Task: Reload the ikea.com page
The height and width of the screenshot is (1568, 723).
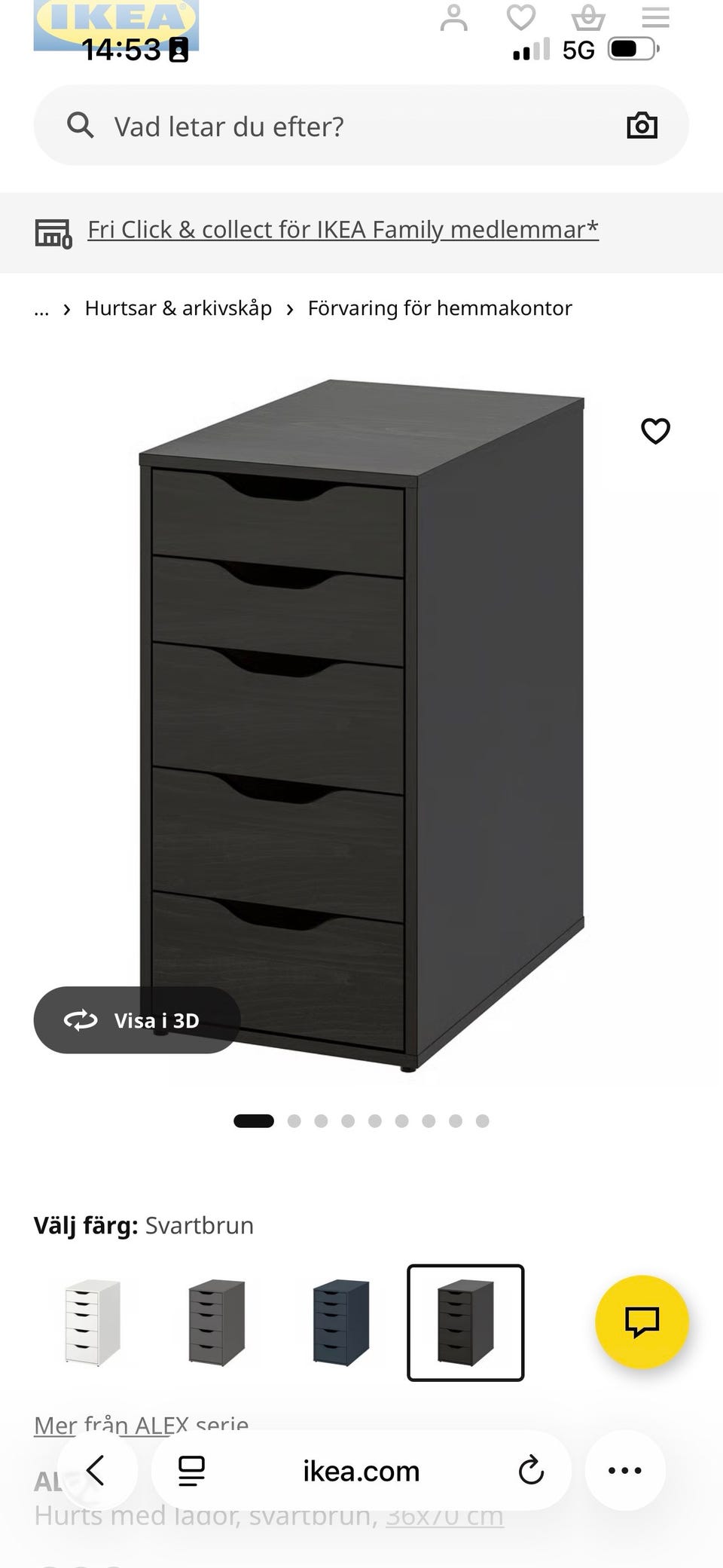Action: click(531, 1470)
